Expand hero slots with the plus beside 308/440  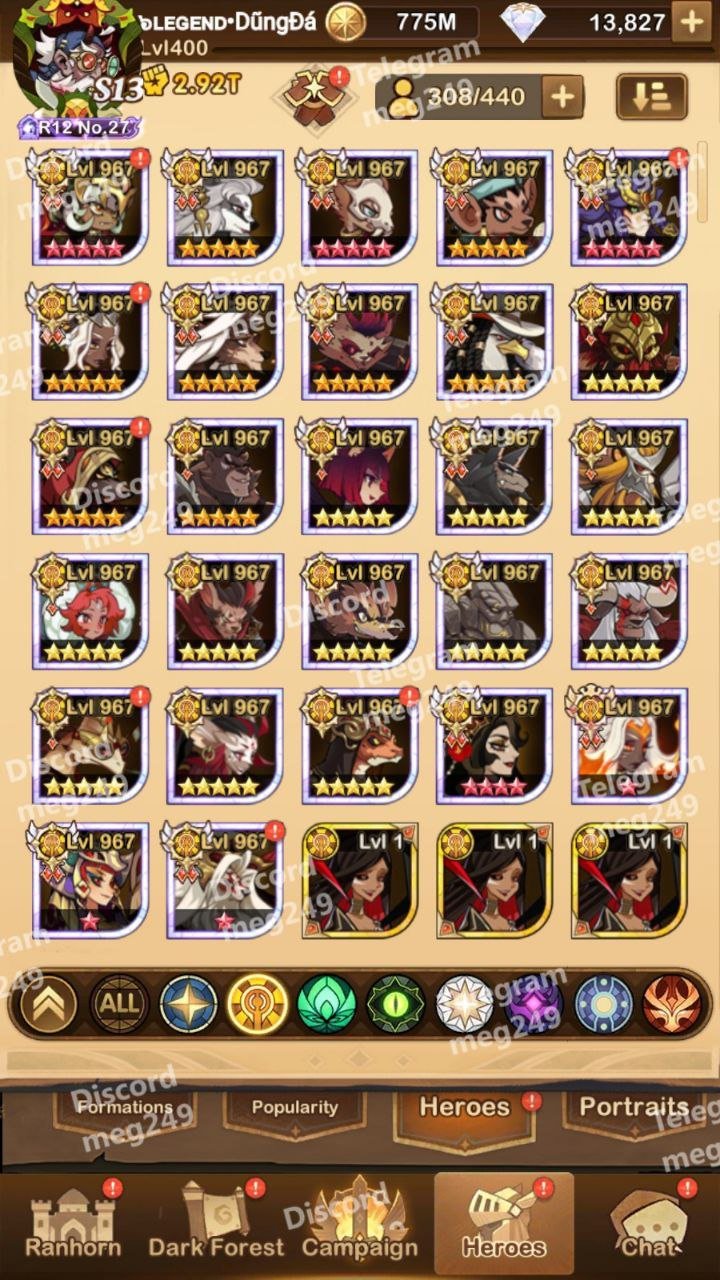(563, 96)
